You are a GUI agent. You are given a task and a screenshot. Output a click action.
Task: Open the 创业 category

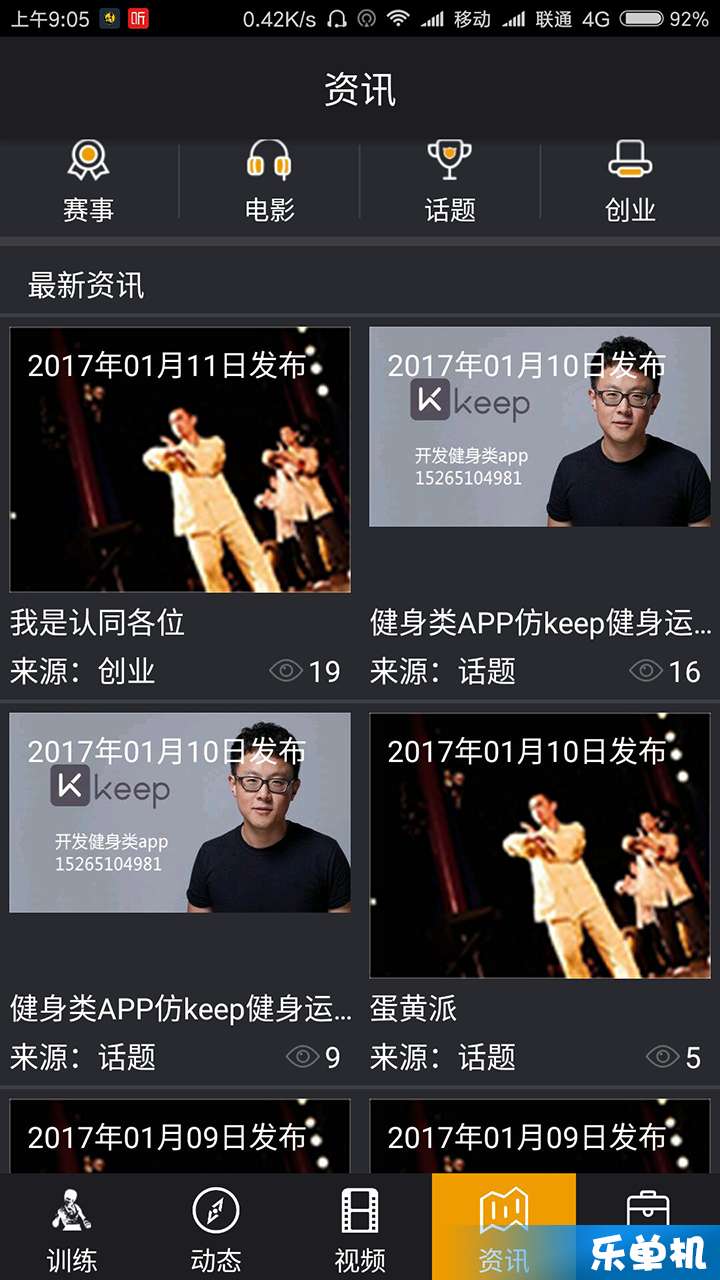click(630, 182)
